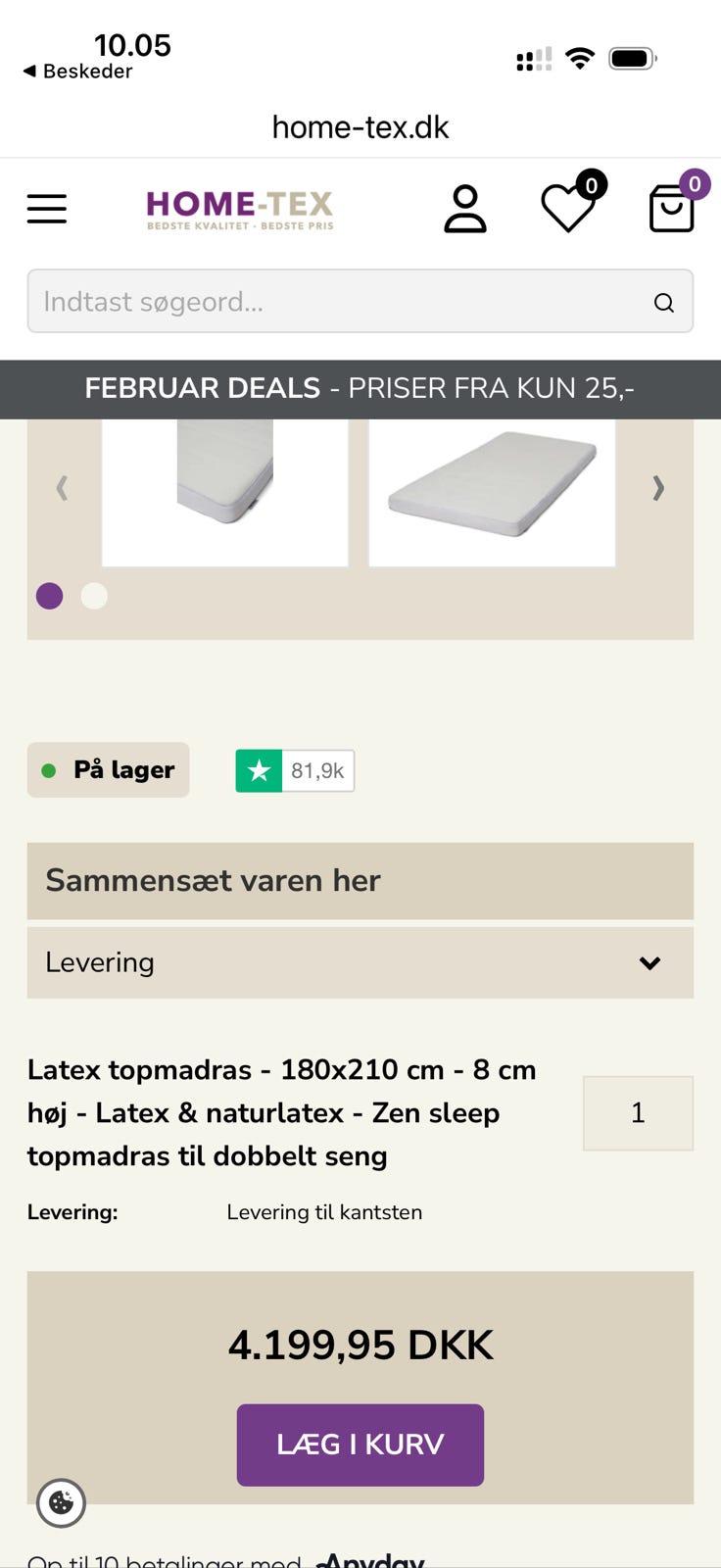The height and width of the screenshot is (1568, 721).
Task: Open the Latex topmadras product title link
Action: 281,1112
